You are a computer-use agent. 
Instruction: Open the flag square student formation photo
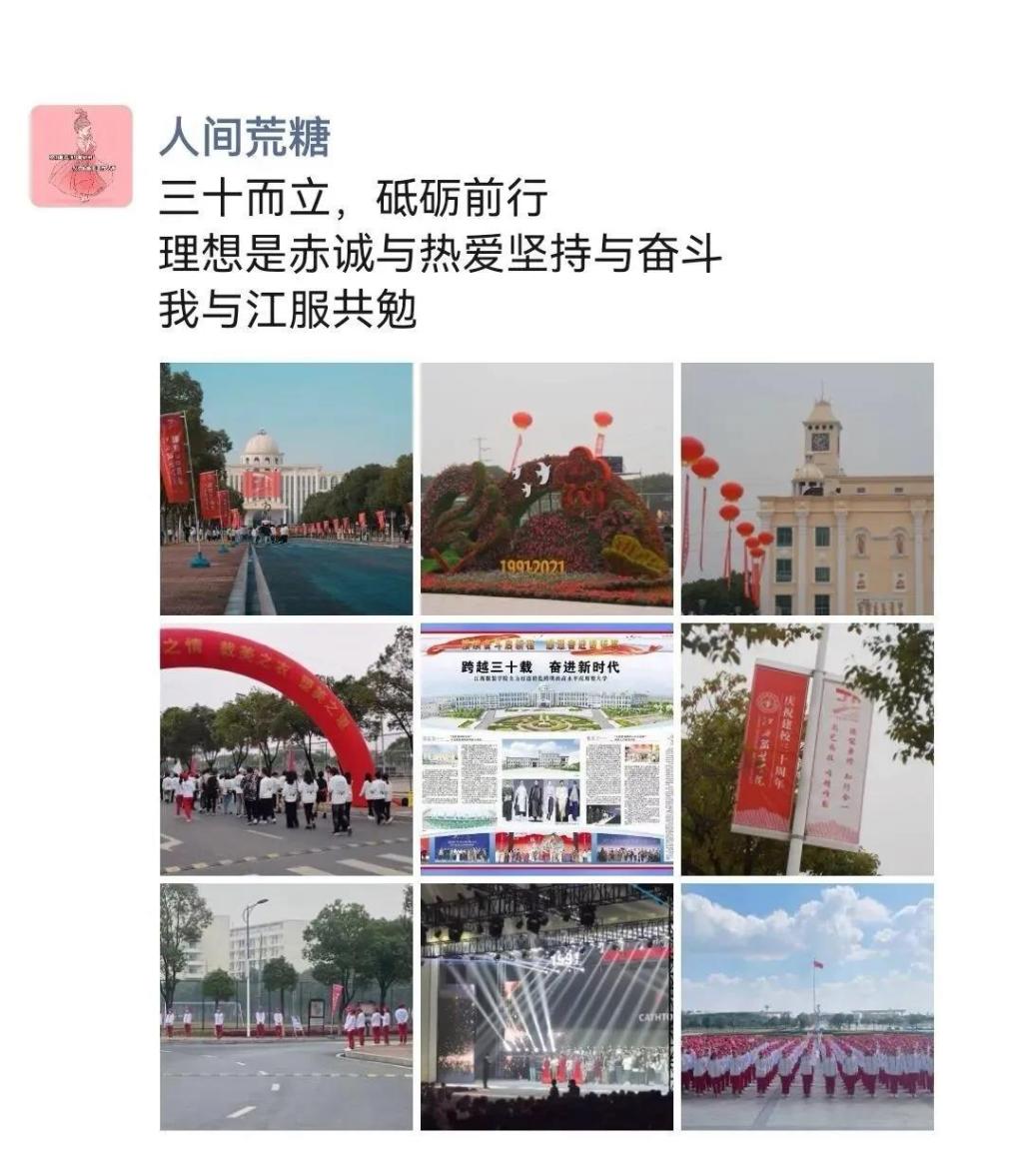807,1007
